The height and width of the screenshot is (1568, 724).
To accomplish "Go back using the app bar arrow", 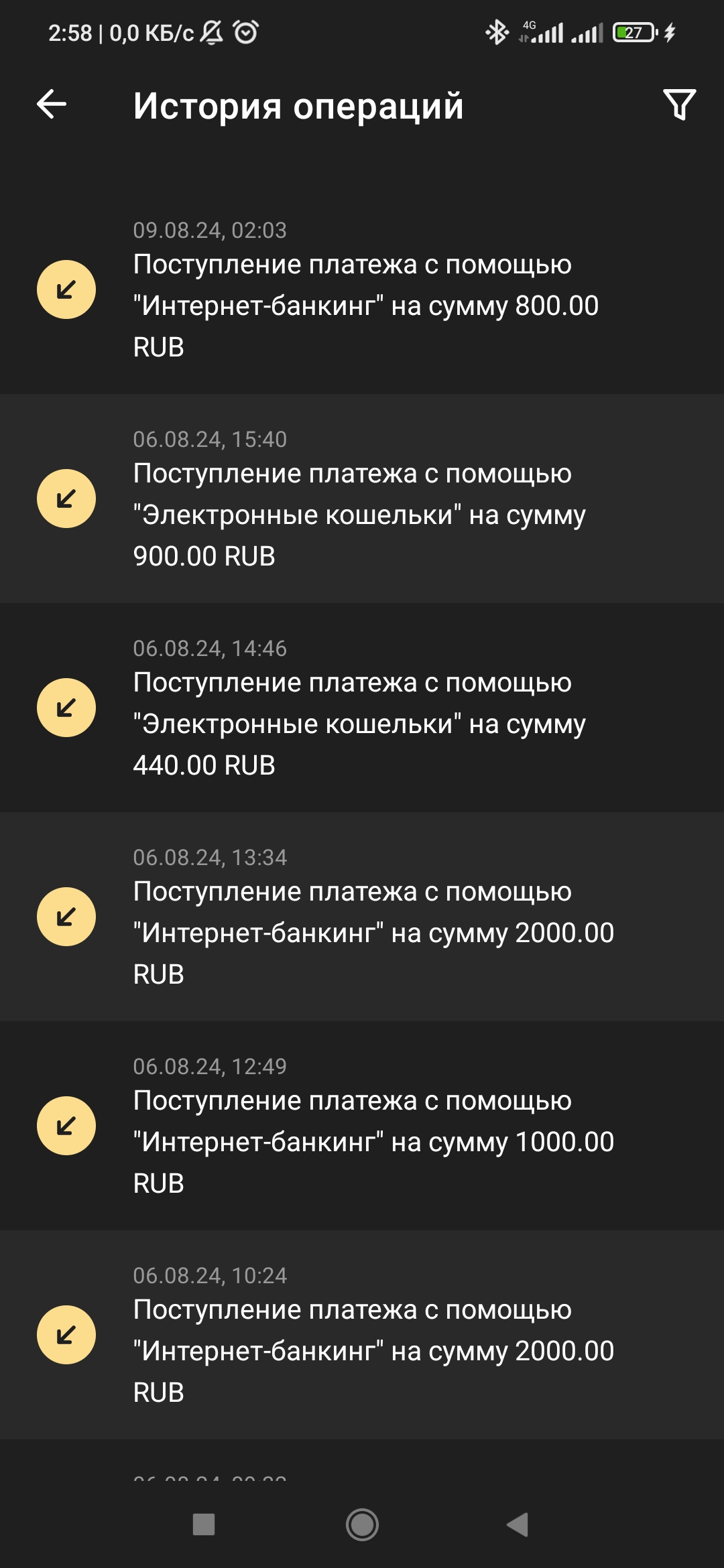I will pyautogui.click(x=52, y=105).
